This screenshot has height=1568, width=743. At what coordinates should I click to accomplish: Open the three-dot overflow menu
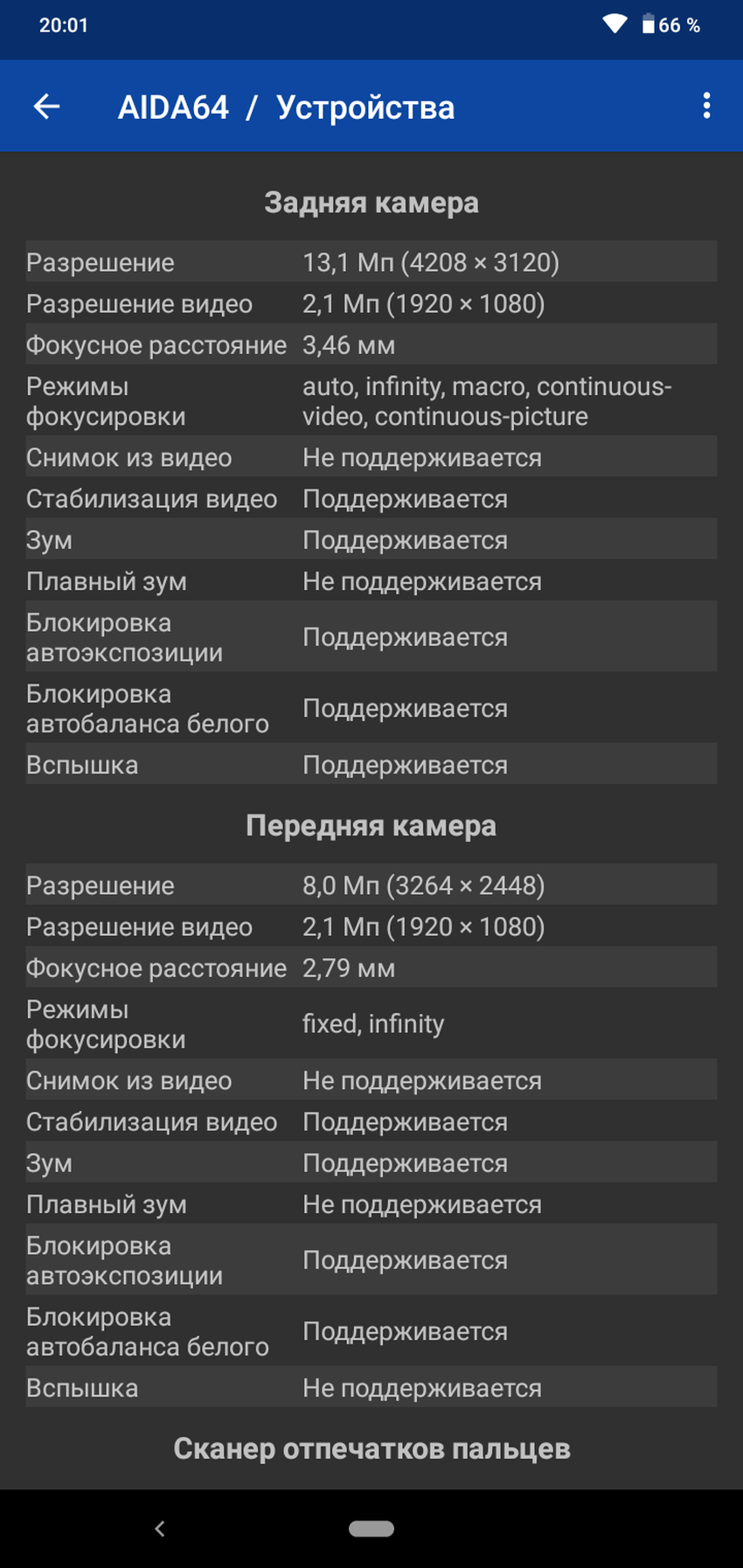pyautogui.click(x=706, y=107)
